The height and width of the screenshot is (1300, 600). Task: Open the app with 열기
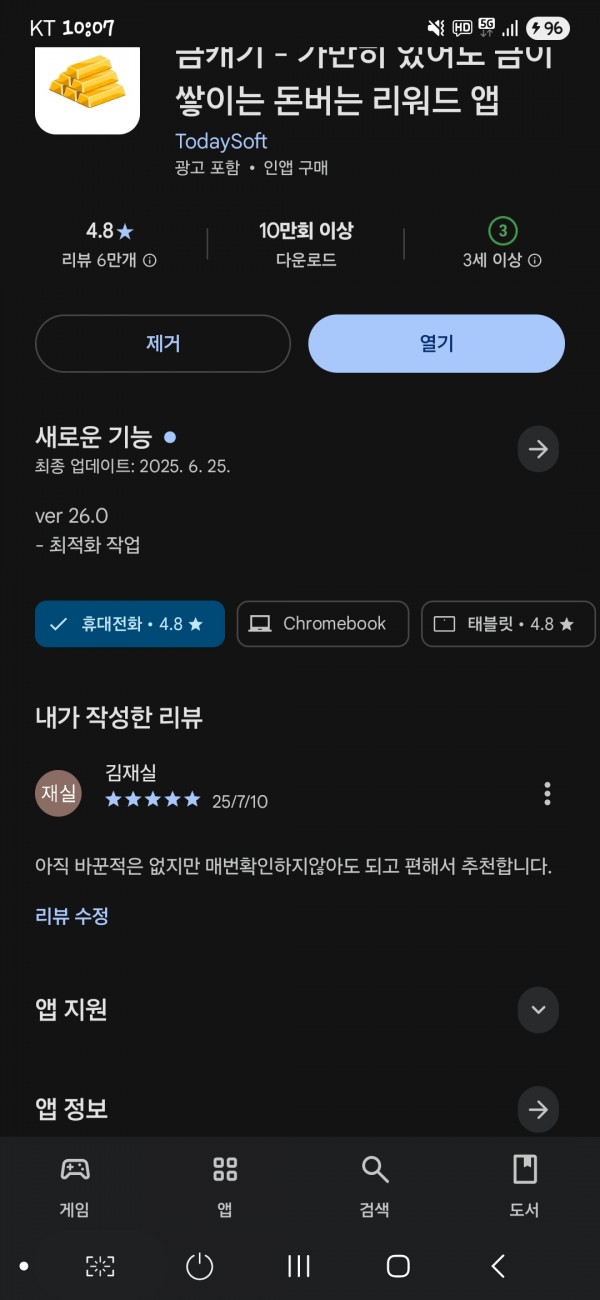click(436, 344)
